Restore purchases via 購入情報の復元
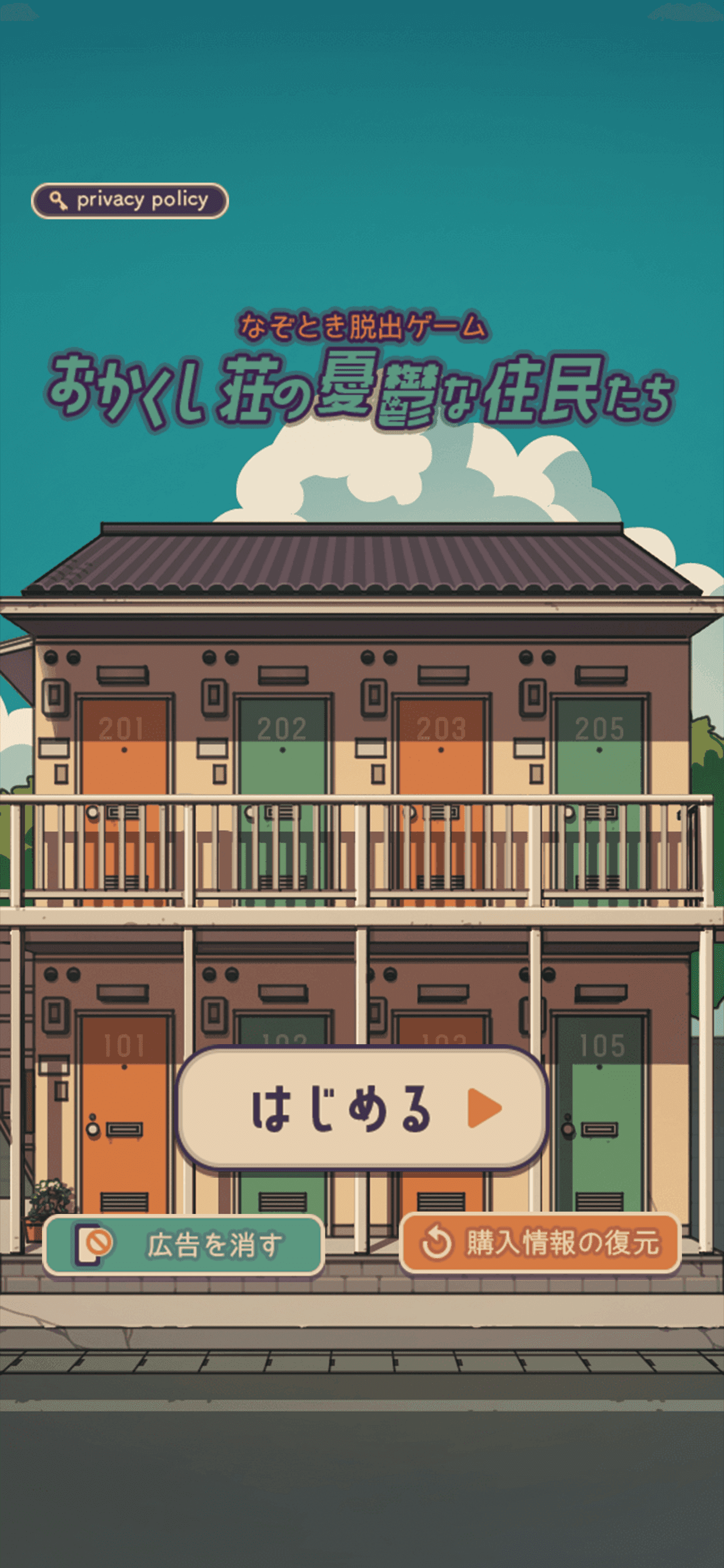The width and height of the screenshot is (724, 1568). [x=540, y=1242]
